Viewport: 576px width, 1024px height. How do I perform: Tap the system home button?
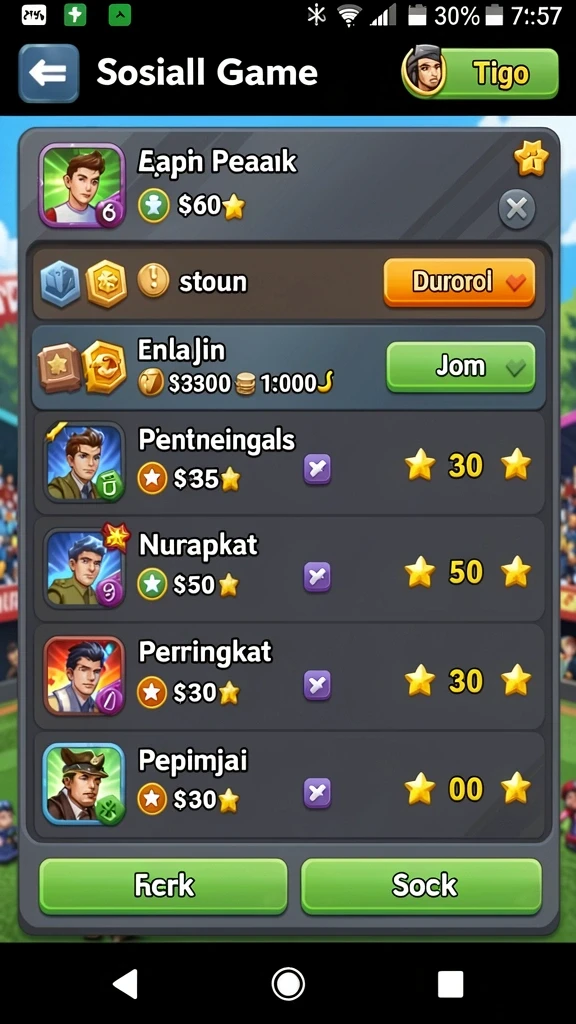tap(288, 984)
